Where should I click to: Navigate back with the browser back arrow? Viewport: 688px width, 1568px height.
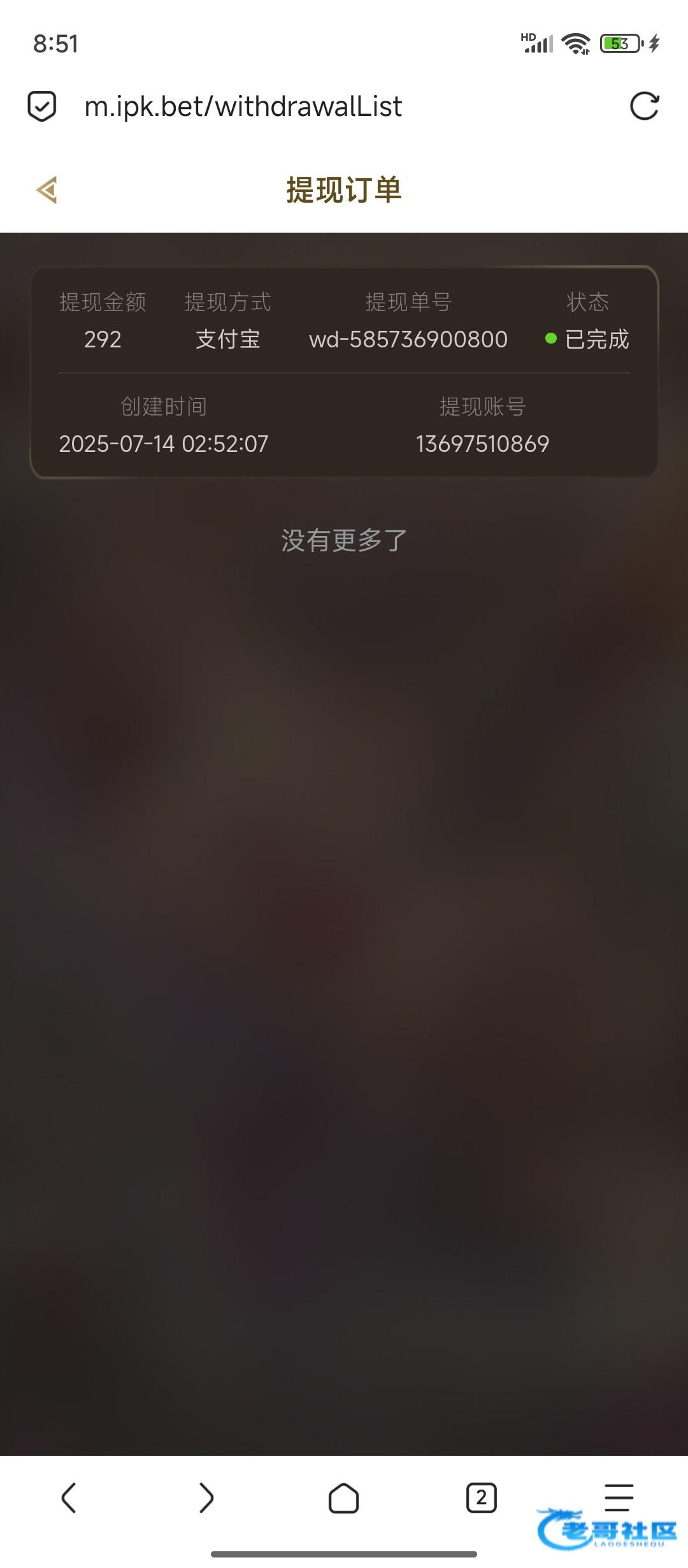pyautogui.click(x=69, y=1497)
